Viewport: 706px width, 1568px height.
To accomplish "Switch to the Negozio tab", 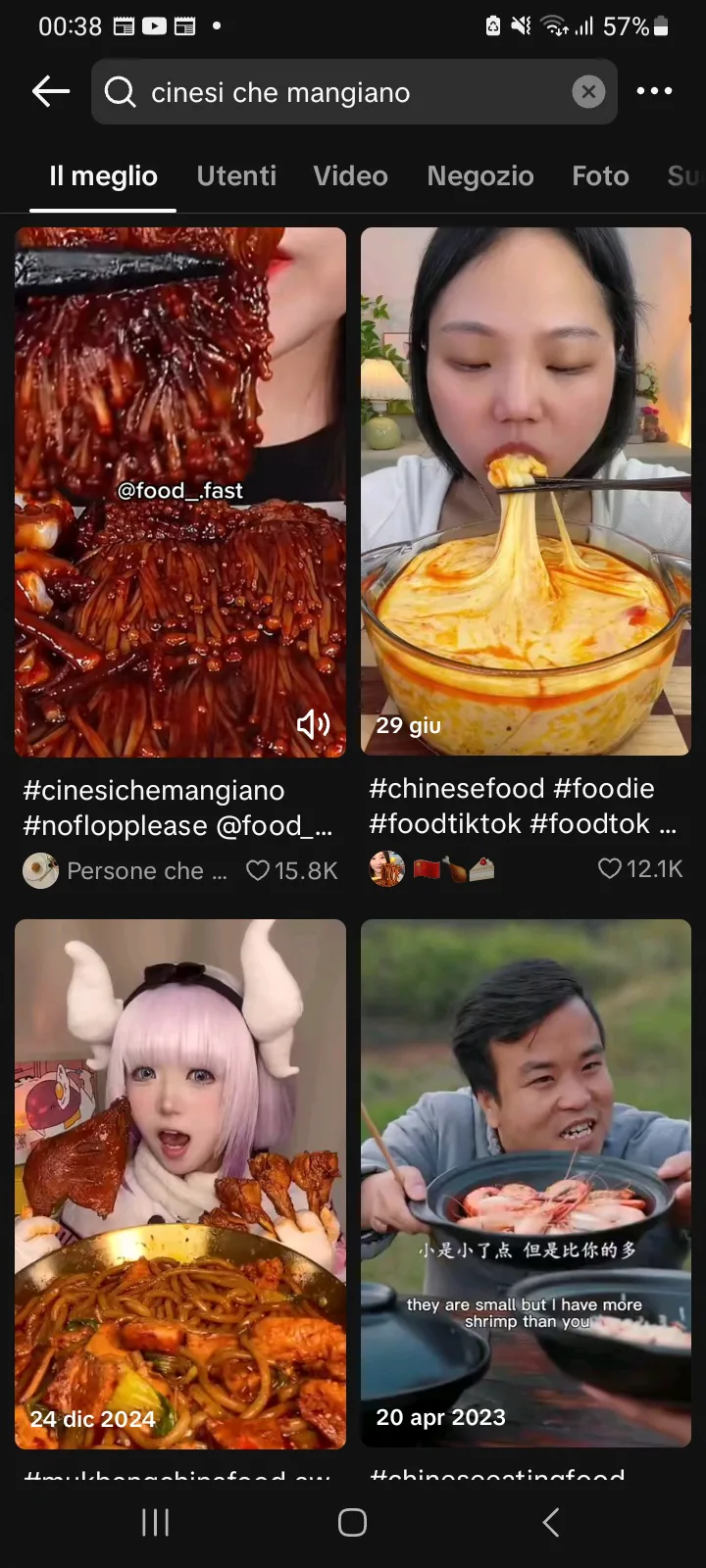I will tap(479, 175).
